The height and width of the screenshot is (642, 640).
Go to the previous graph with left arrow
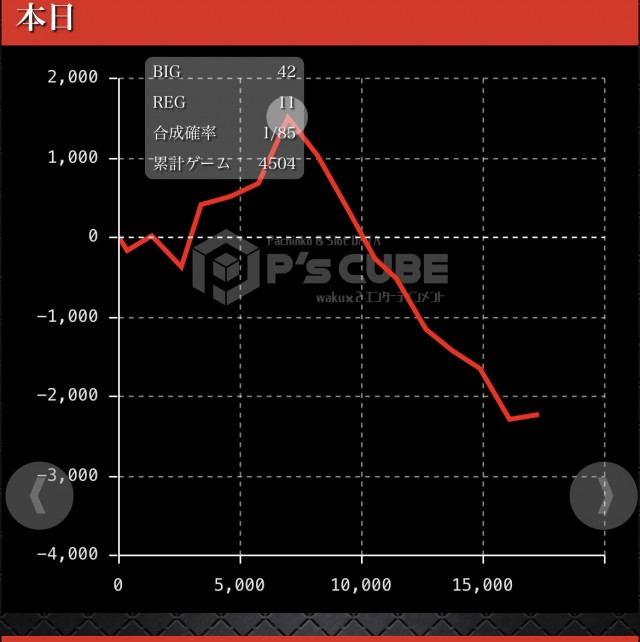click(x=38, y=496)
